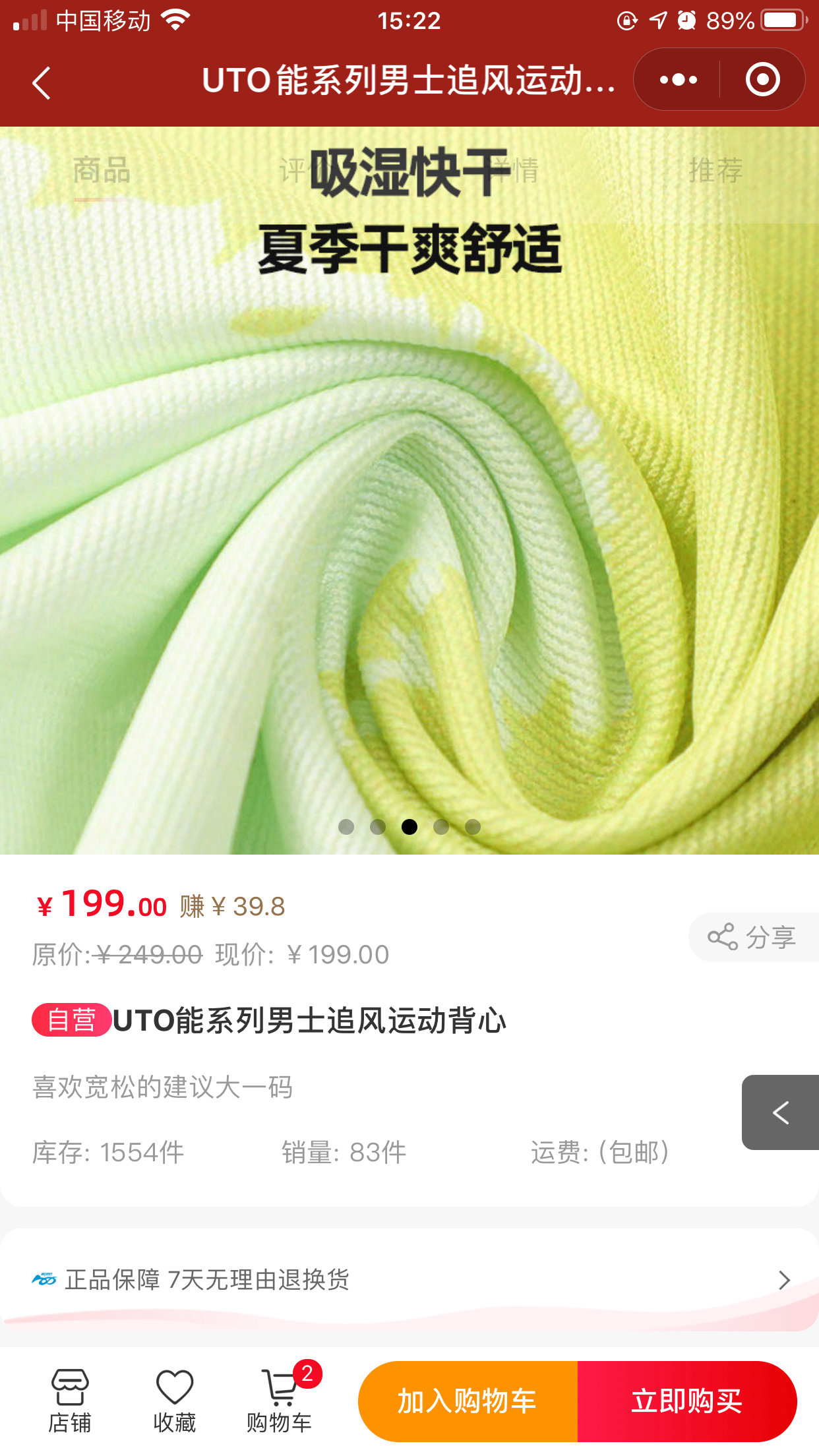819x1456 pixels.
Task: Open 正品保障 7天无理由退换货 details
Action: [x=409, y=1280]
